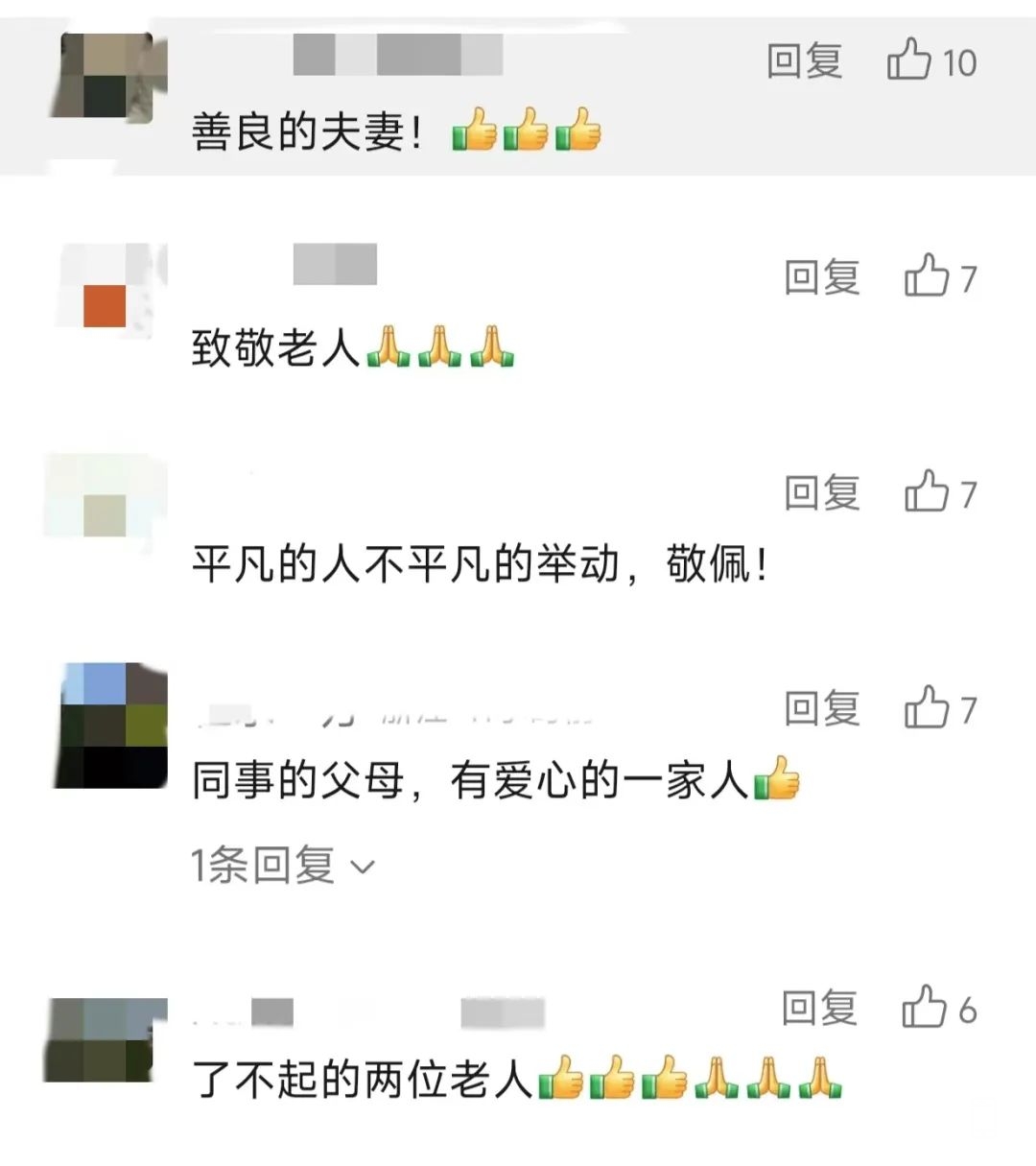Reply to 了不起的两位老人 comment
The image size is (1036, 1166).
[819, 1009]
